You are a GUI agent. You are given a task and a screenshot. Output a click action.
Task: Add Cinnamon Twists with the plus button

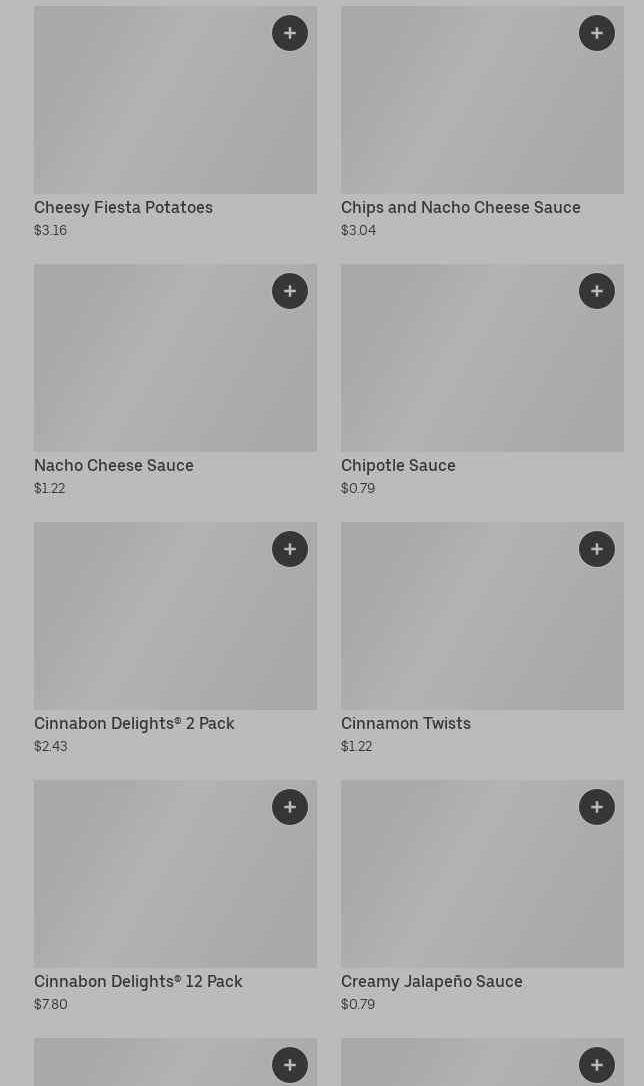pyautogui.click(x=597, y=549)
